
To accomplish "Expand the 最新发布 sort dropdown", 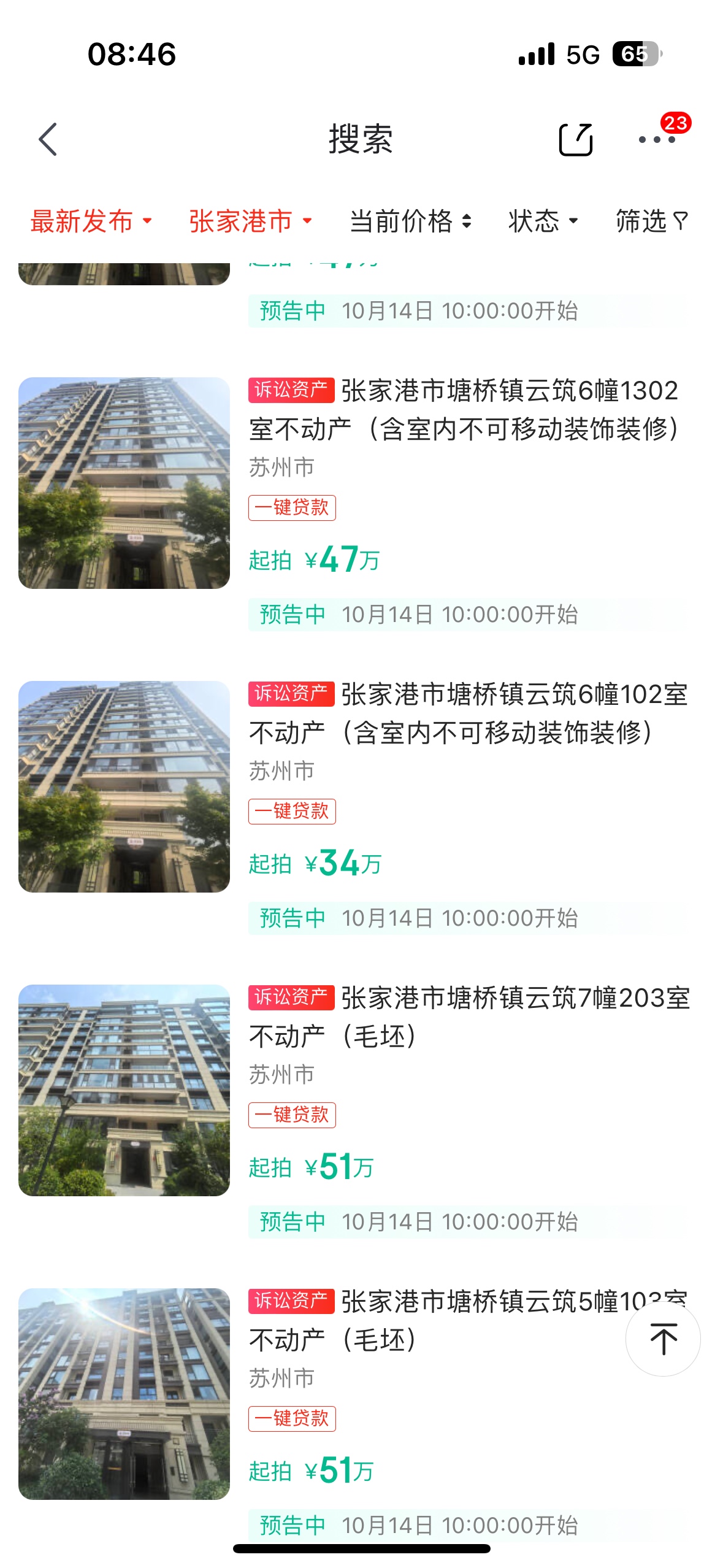I will pyautogui.click(x=91, y=221).
